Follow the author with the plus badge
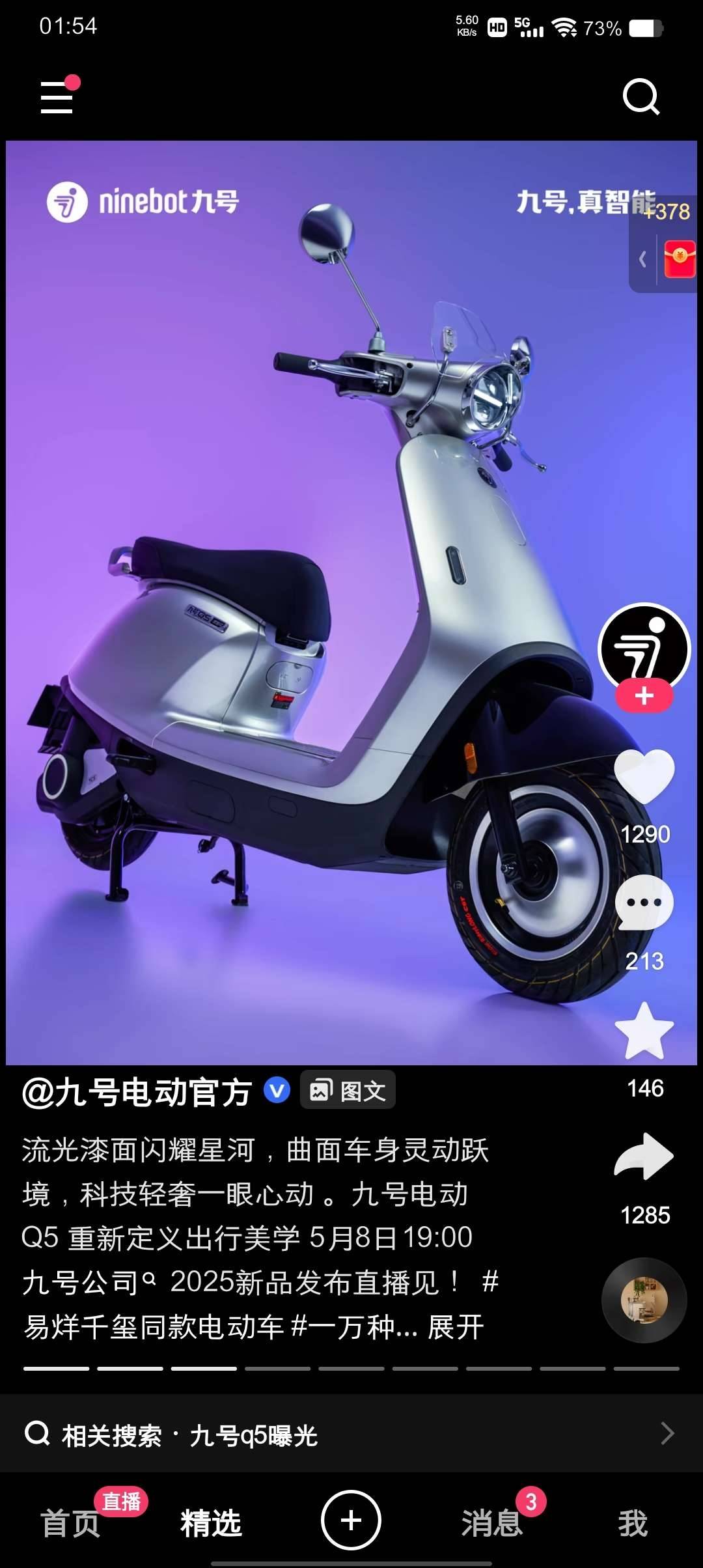This screenshot has width=703, height=1568. coord(644,696)
